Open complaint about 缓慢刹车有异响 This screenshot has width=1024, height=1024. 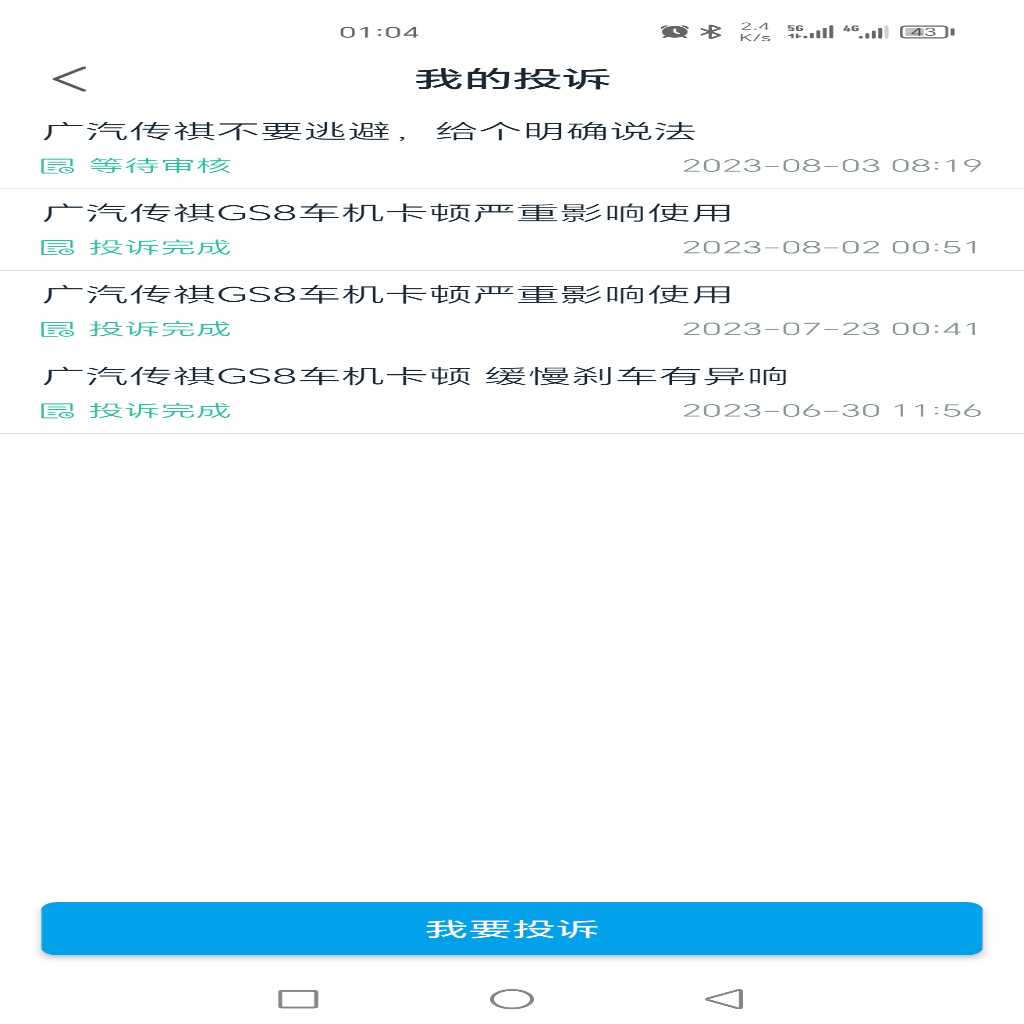coord(415,377)
